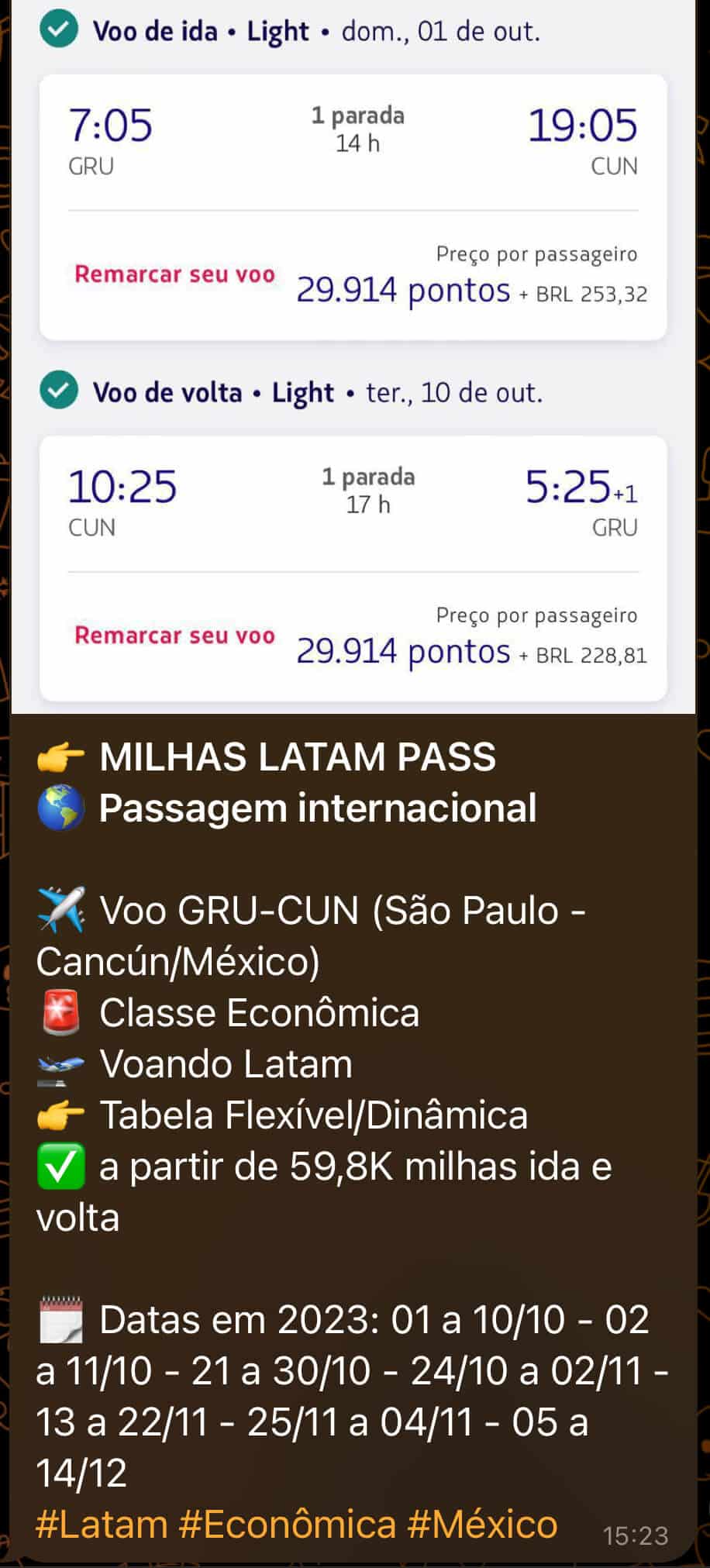
Task: Select the #México hashtag
Action: pos(482,1524)
